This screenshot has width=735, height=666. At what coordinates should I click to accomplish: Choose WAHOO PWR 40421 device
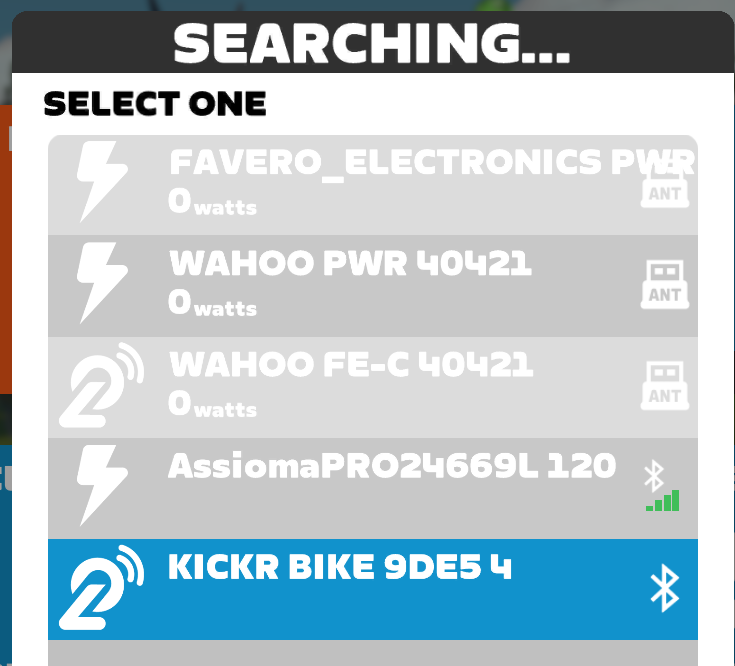click(x=372, y=286)
